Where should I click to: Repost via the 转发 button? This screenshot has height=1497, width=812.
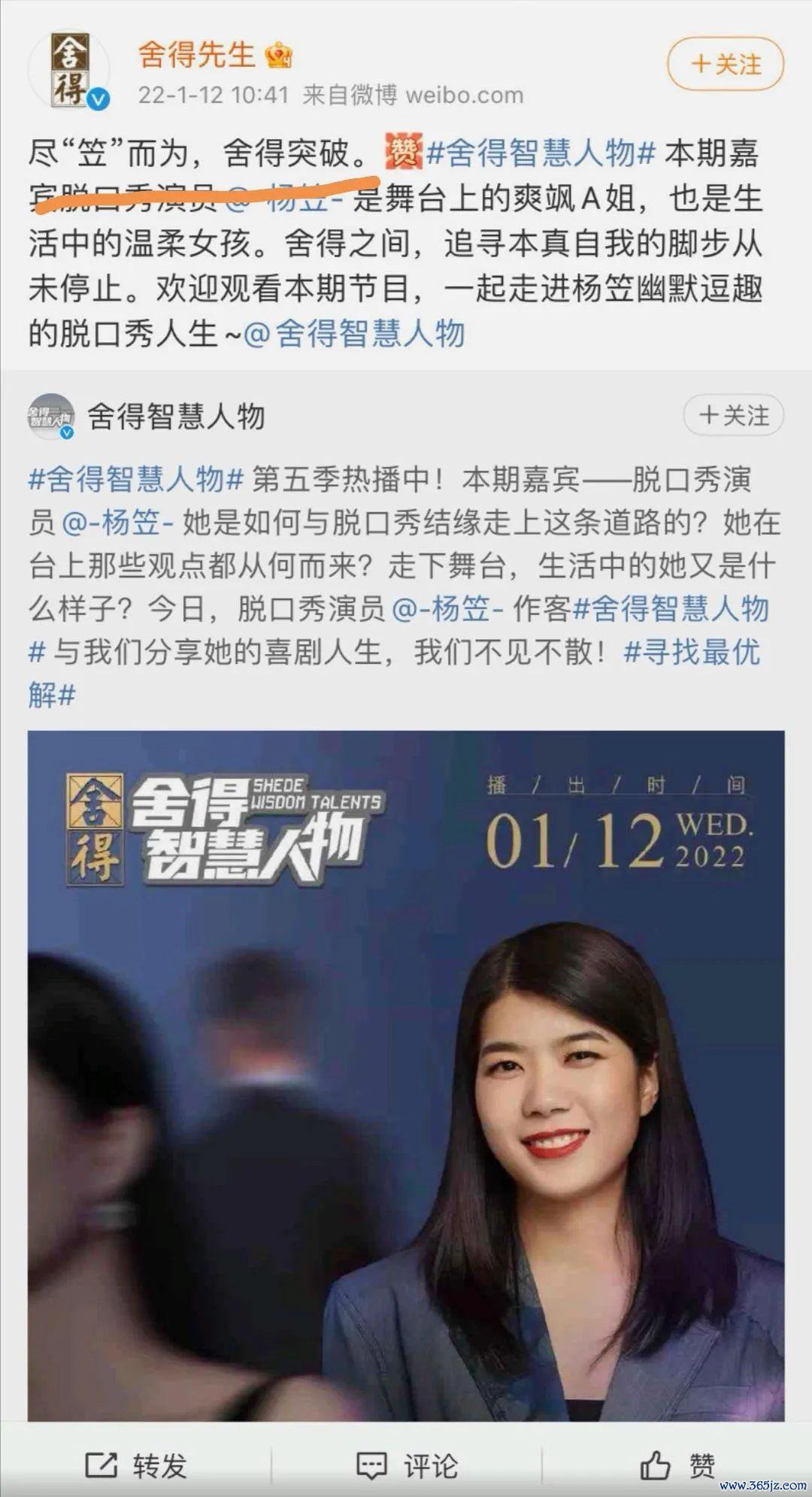[x=135, y=1465]
